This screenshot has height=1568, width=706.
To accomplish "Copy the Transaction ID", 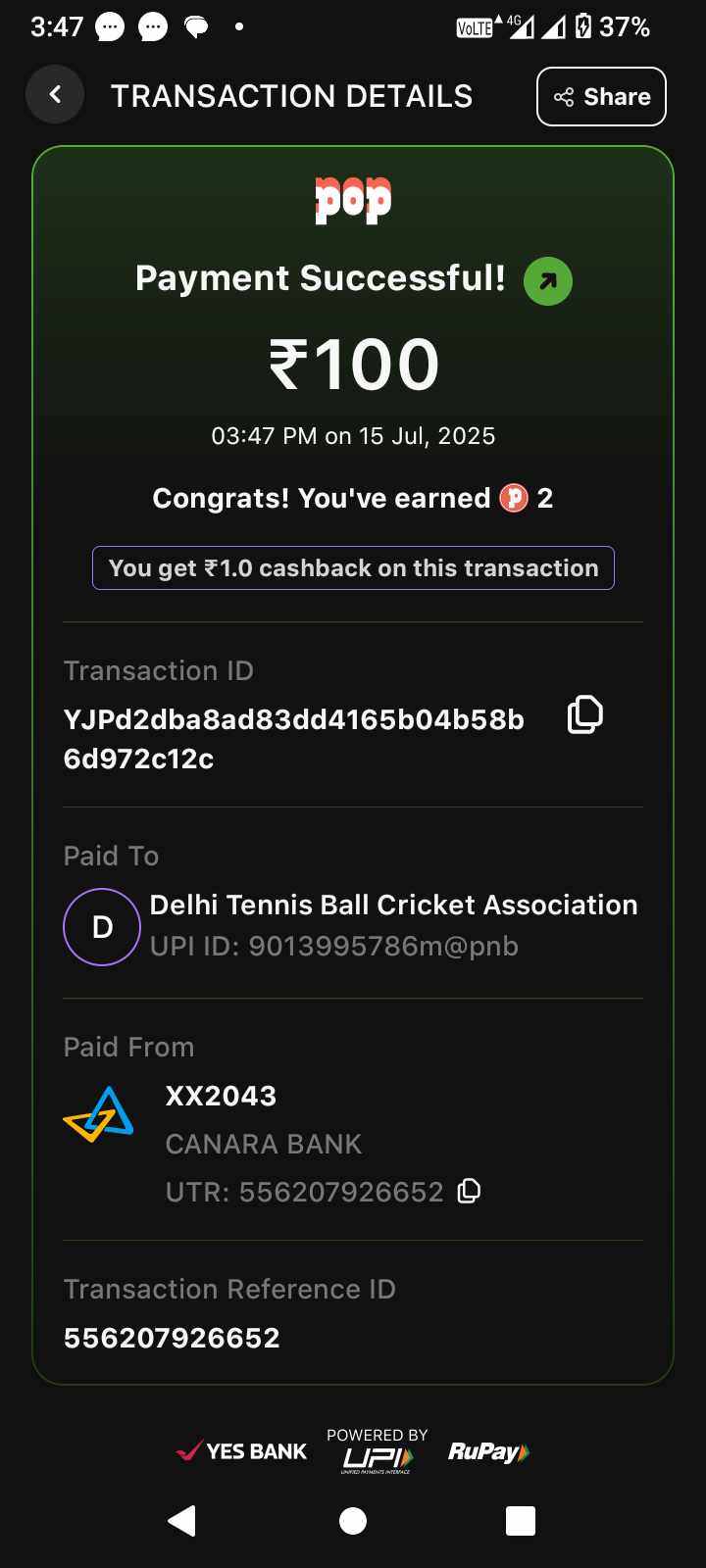I will coord(584,715).
